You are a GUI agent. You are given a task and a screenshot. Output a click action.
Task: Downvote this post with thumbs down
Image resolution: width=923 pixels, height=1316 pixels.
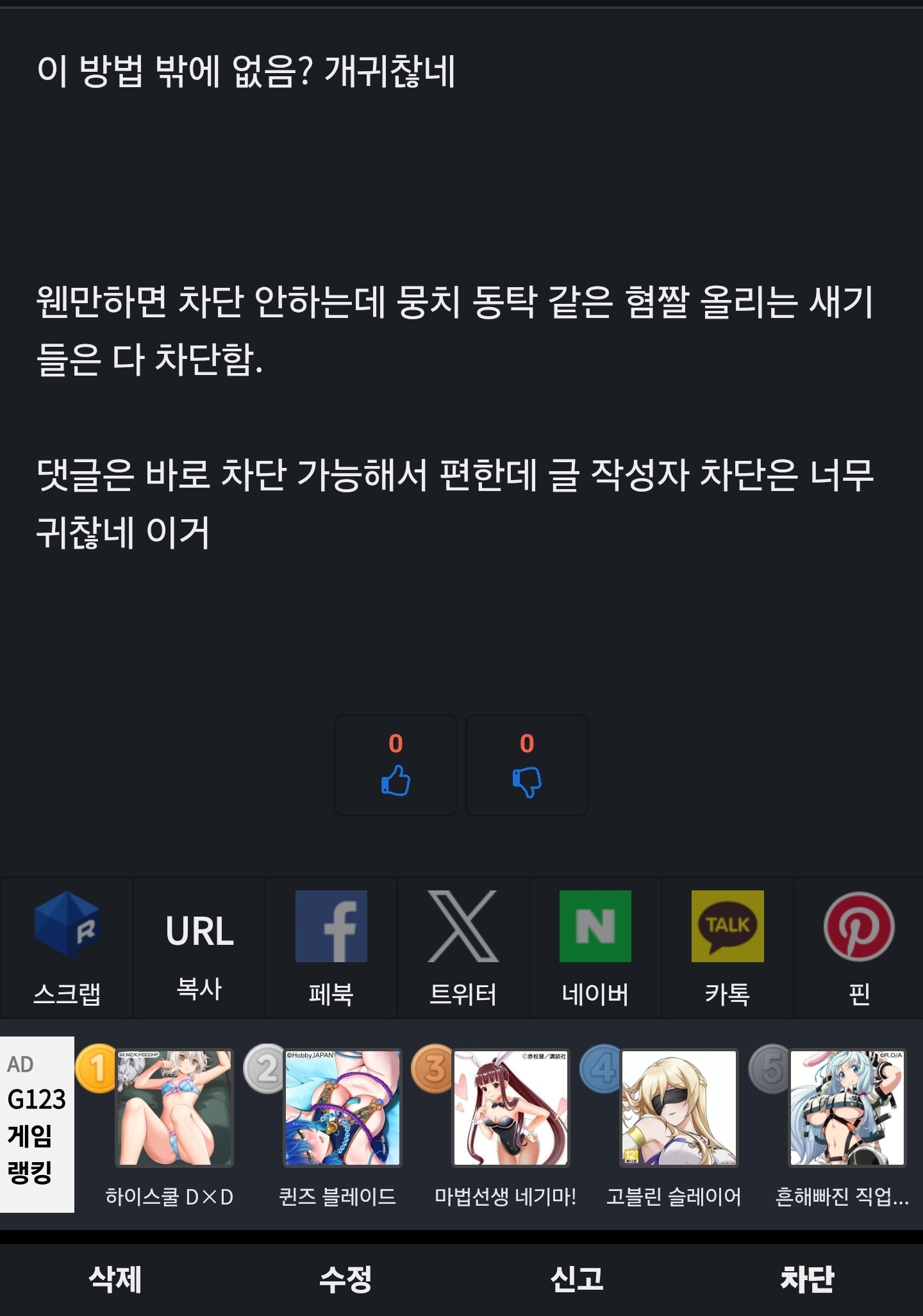coord(527,765)
